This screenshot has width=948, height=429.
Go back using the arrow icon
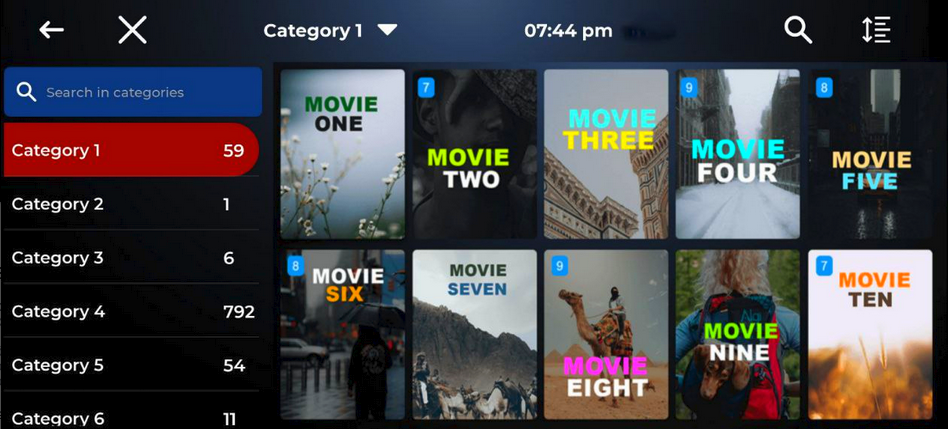[x=51, y=30]
